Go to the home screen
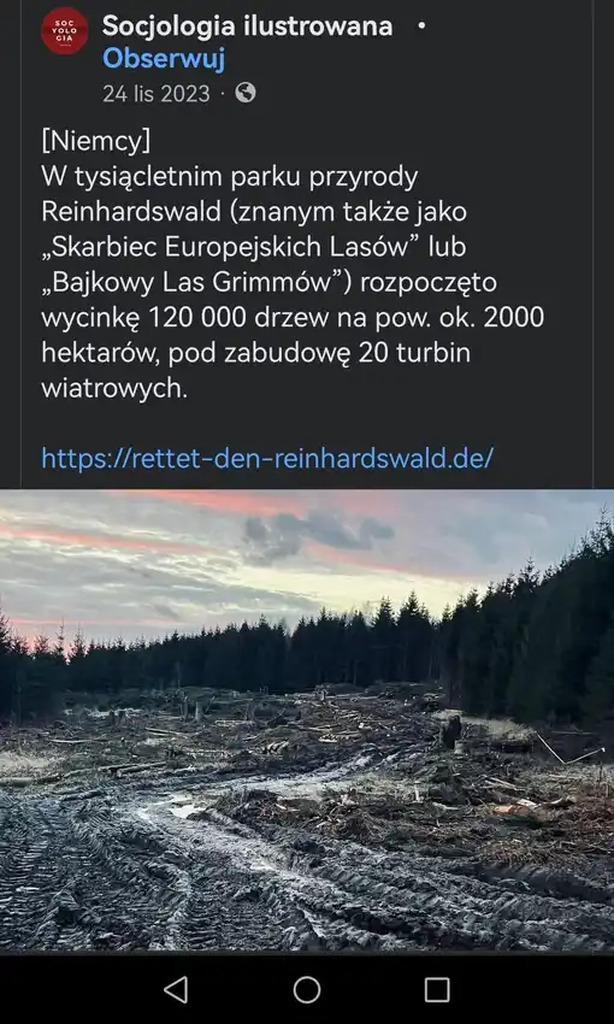 307,989
